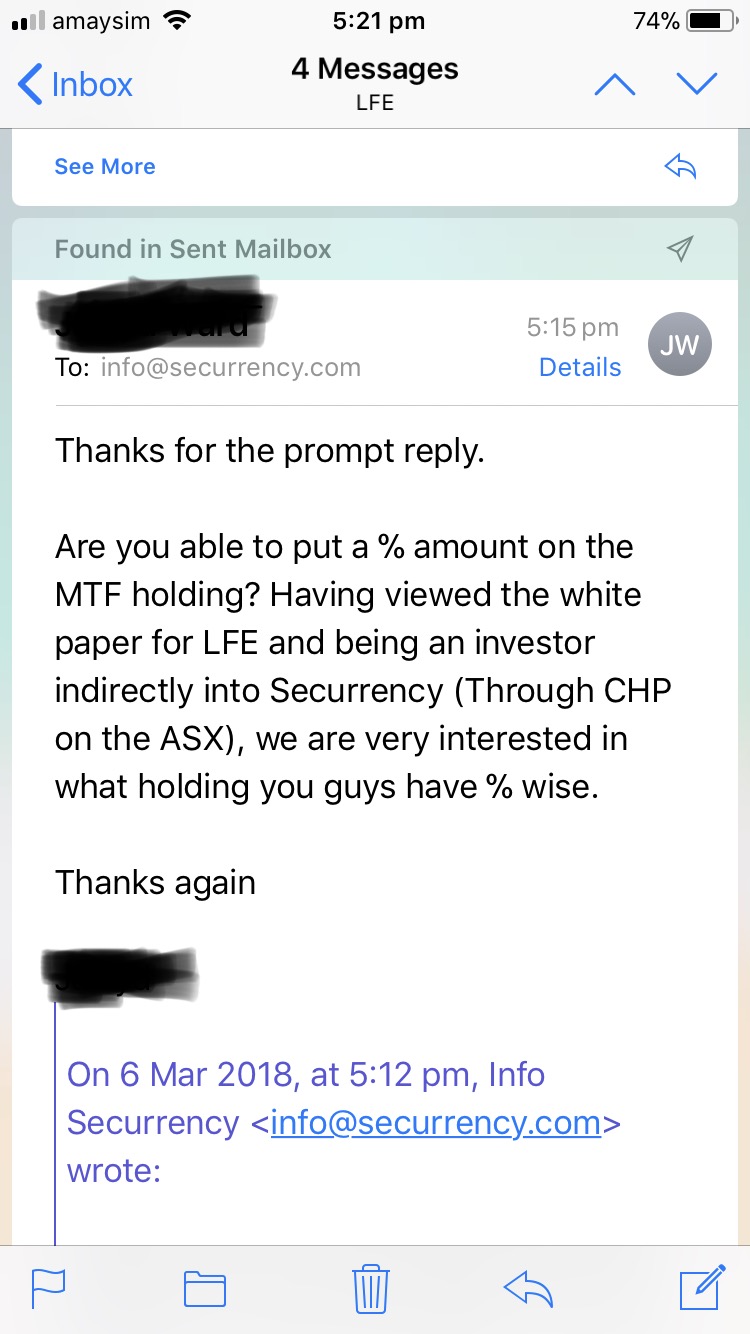Image resolution: width=750 pixels, height=1334 pixels.
Task: Delete message with trash icon
Action: click(x=371, y=1288)
